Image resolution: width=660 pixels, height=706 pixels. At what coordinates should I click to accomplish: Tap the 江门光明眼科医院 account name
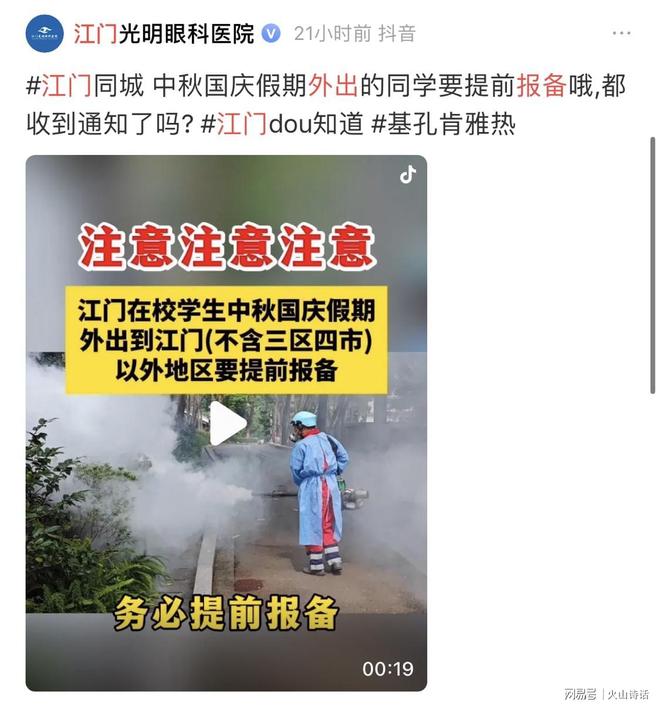[x=164, y=34]
